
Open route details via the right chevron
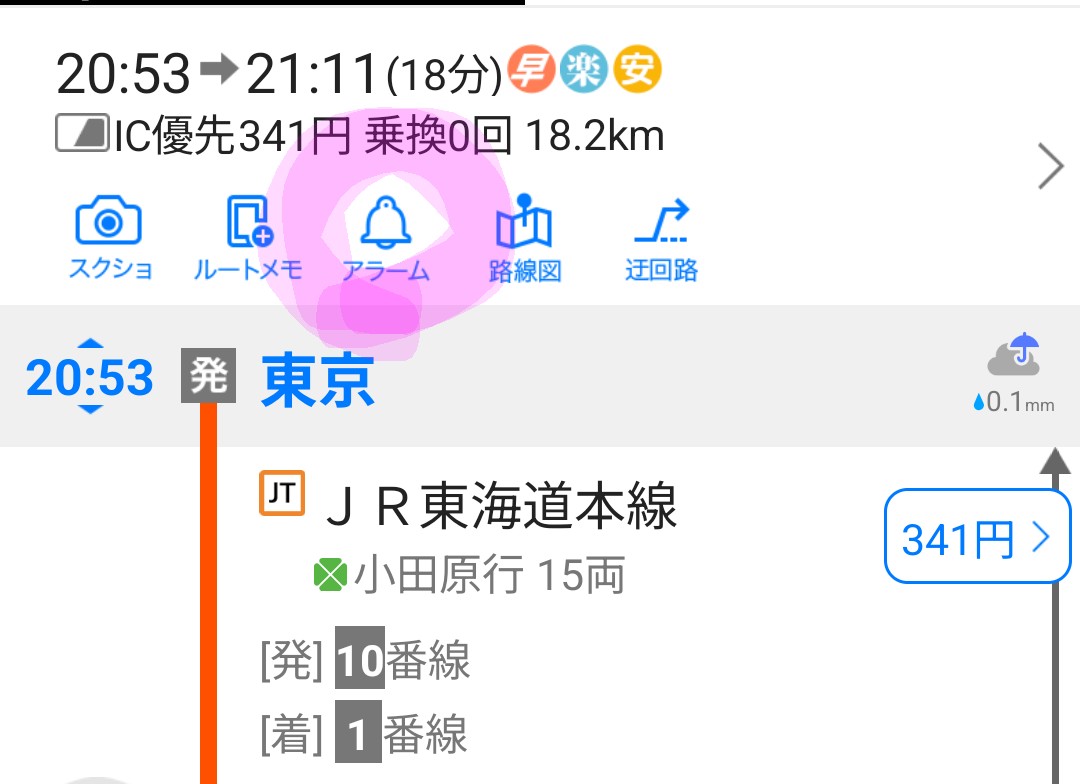coord(1050,167)
